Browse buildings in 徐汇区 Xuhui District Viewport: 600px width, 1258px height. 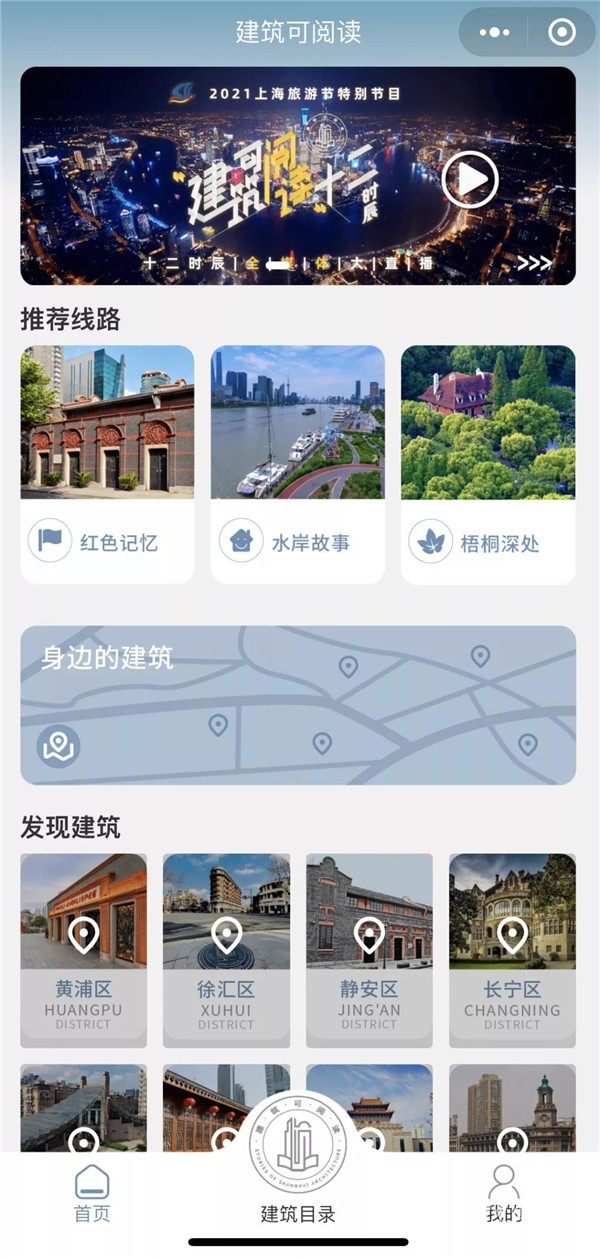point(226,950)
